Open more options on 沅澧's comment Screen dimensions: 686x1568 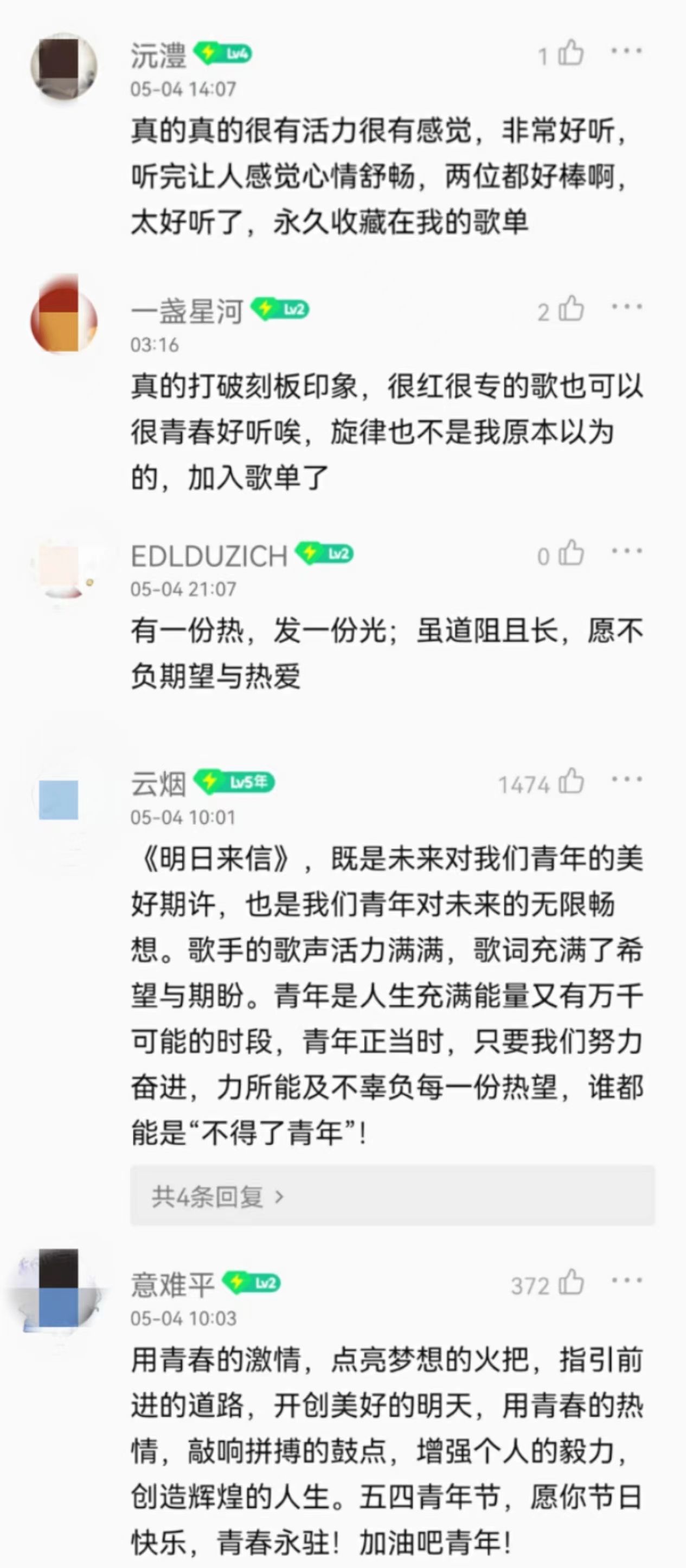point(627,51)
